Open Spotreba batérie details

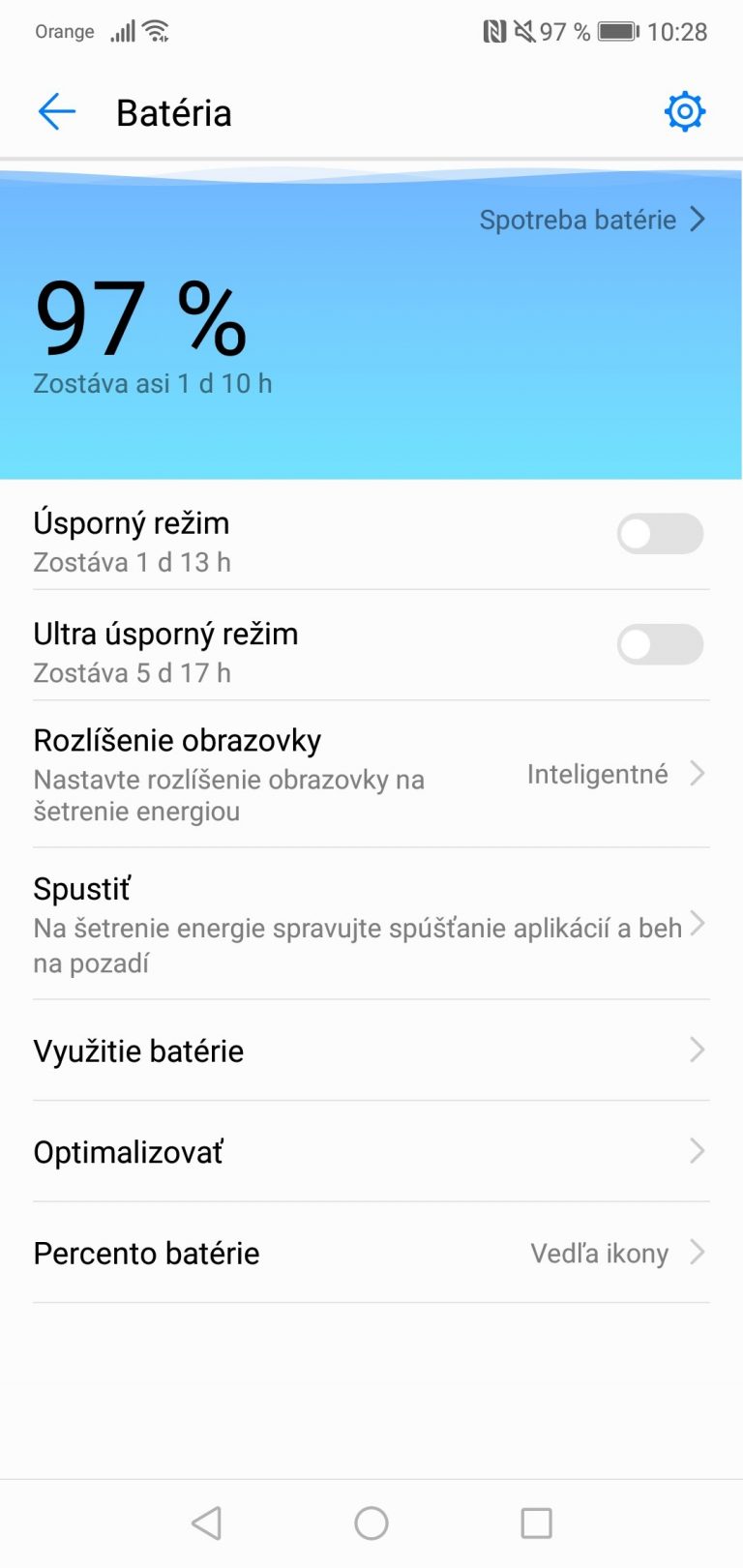[592, 220]
